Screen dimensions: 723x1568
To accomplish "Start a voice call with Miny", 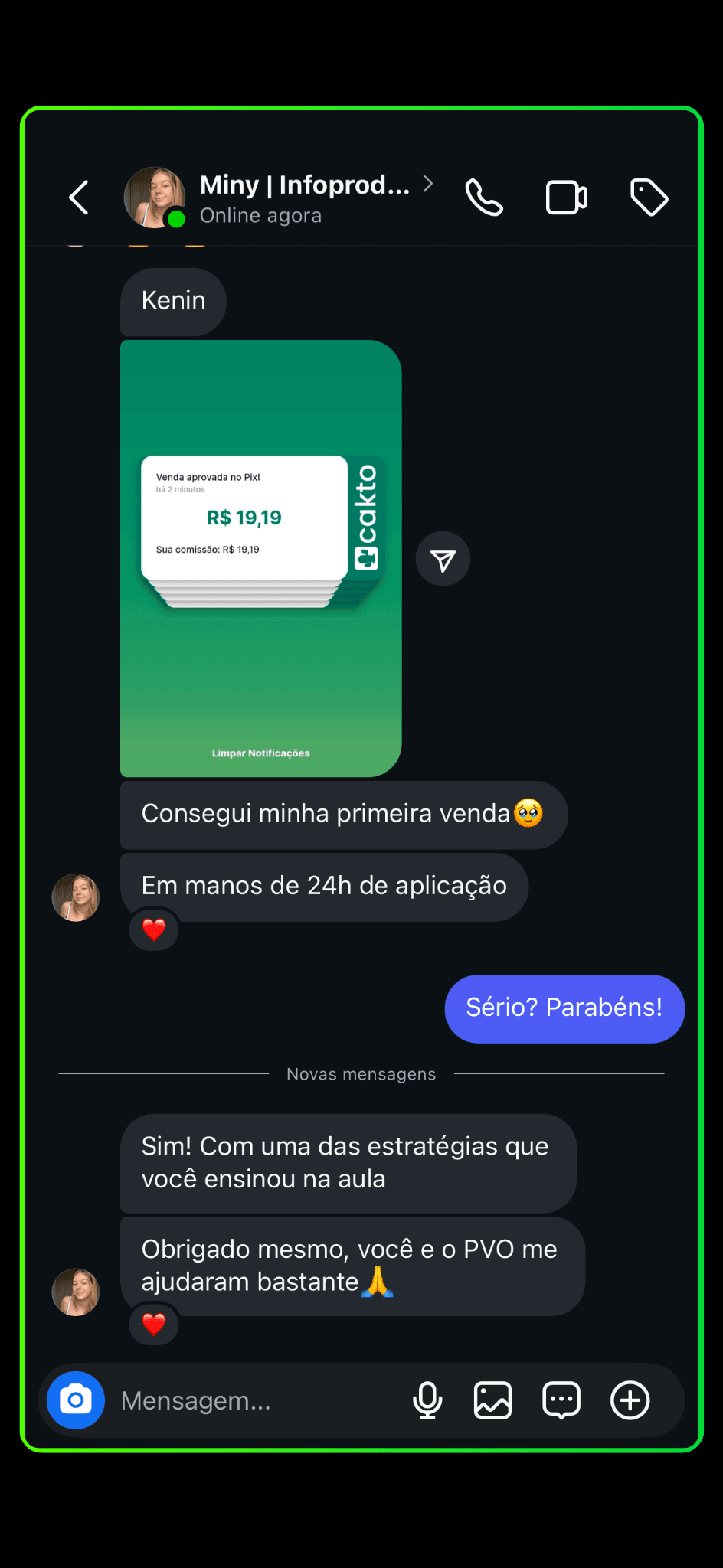I will coord(483,197).
